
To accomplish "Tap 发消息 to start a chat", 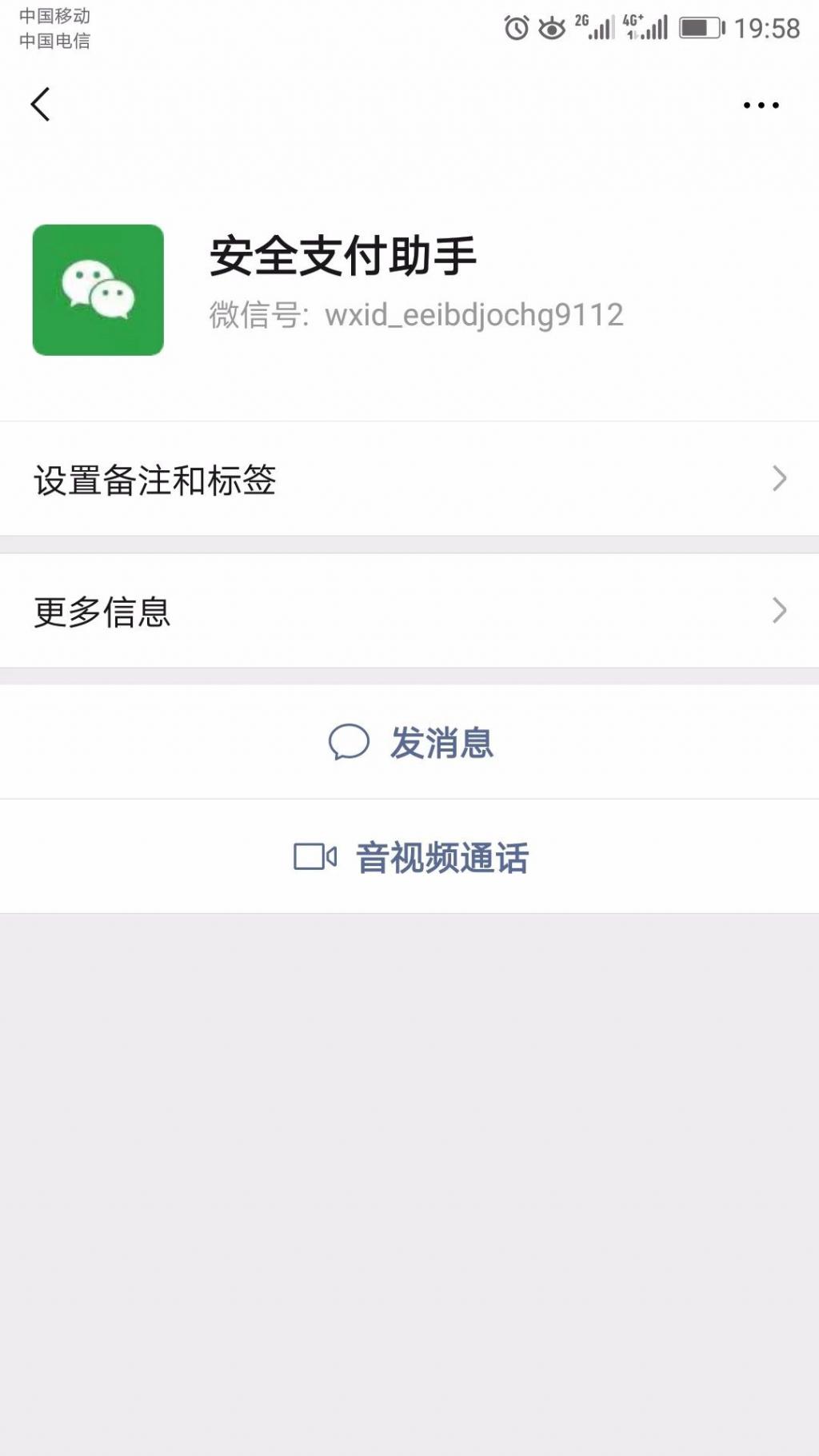I will pos(444,743).
